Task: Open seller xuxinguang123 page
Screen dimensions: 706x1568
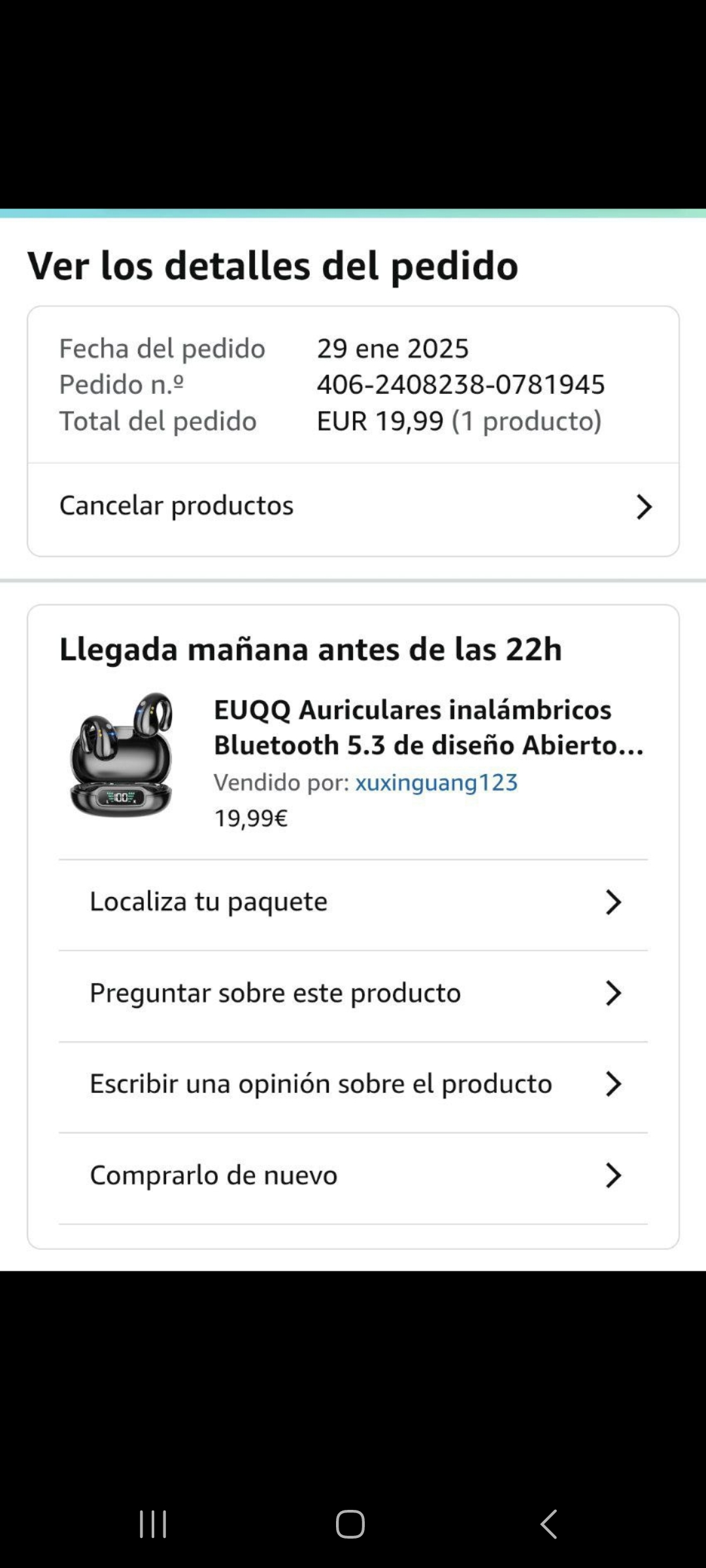Action: 436,782
